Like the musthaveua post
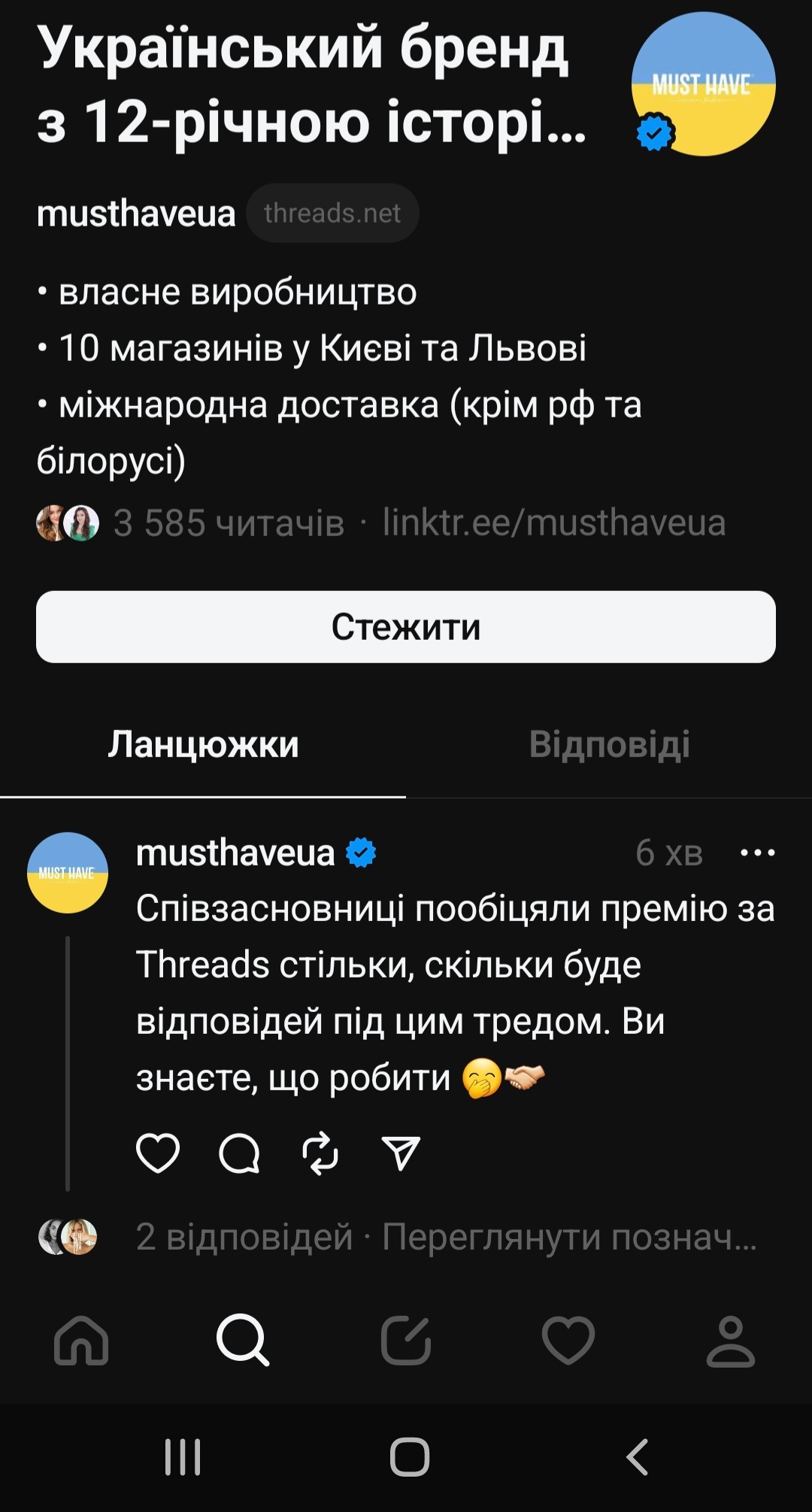This screenshot has height=1512, width=812. coord(158,1153)
